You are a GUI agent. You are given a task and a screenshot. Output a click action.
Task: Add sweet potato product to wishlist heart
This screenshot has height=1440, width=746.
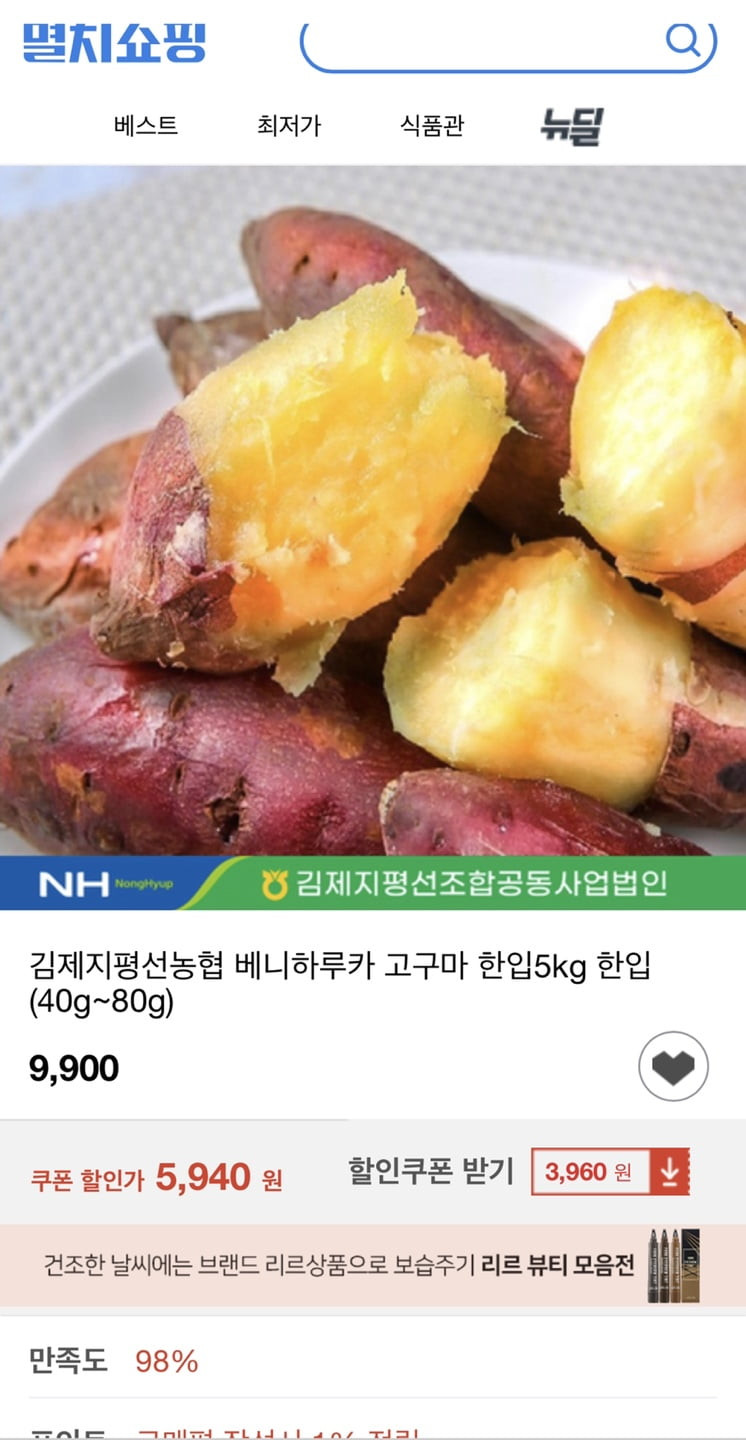673,1067
